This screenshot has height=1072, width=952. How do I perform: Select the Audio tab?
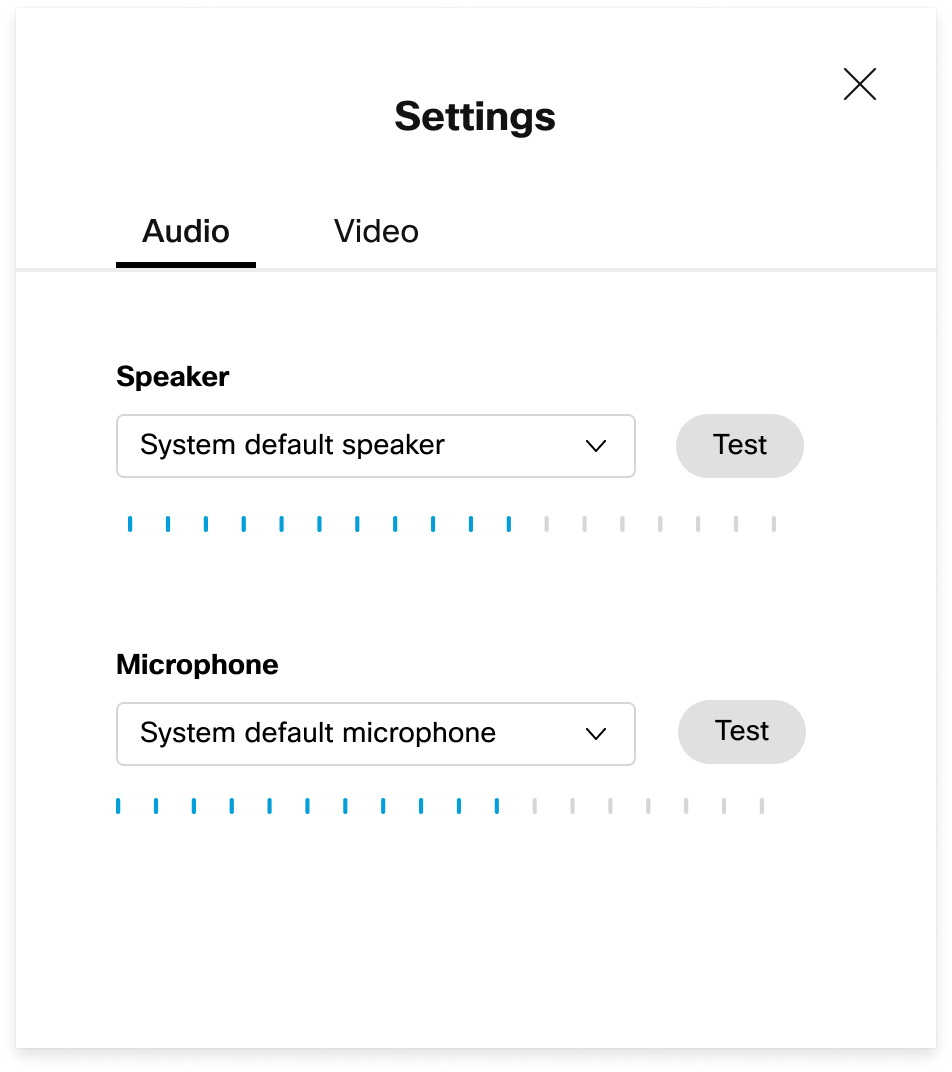click(186, 232)
